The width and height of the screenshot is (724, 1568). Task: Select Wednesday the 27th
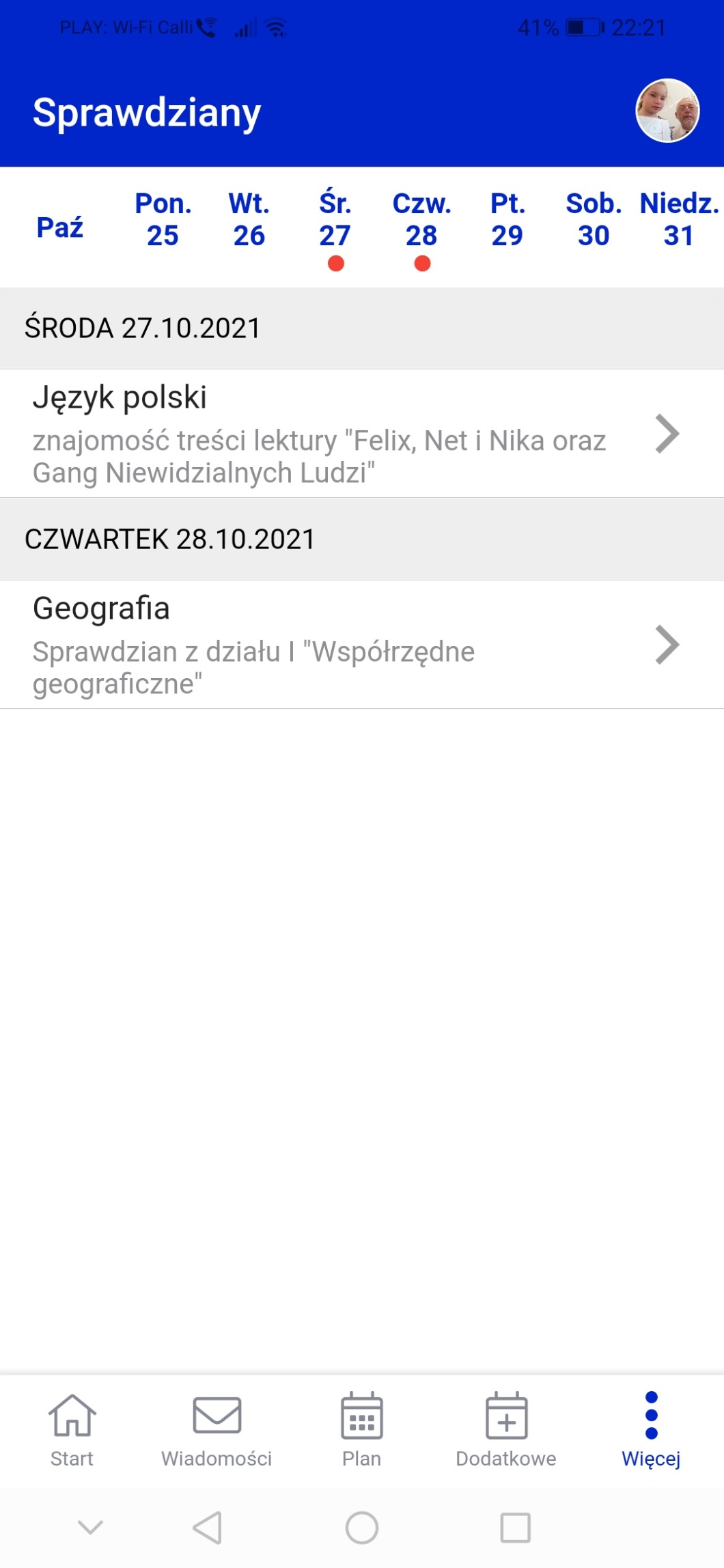(x=335, y=221)
